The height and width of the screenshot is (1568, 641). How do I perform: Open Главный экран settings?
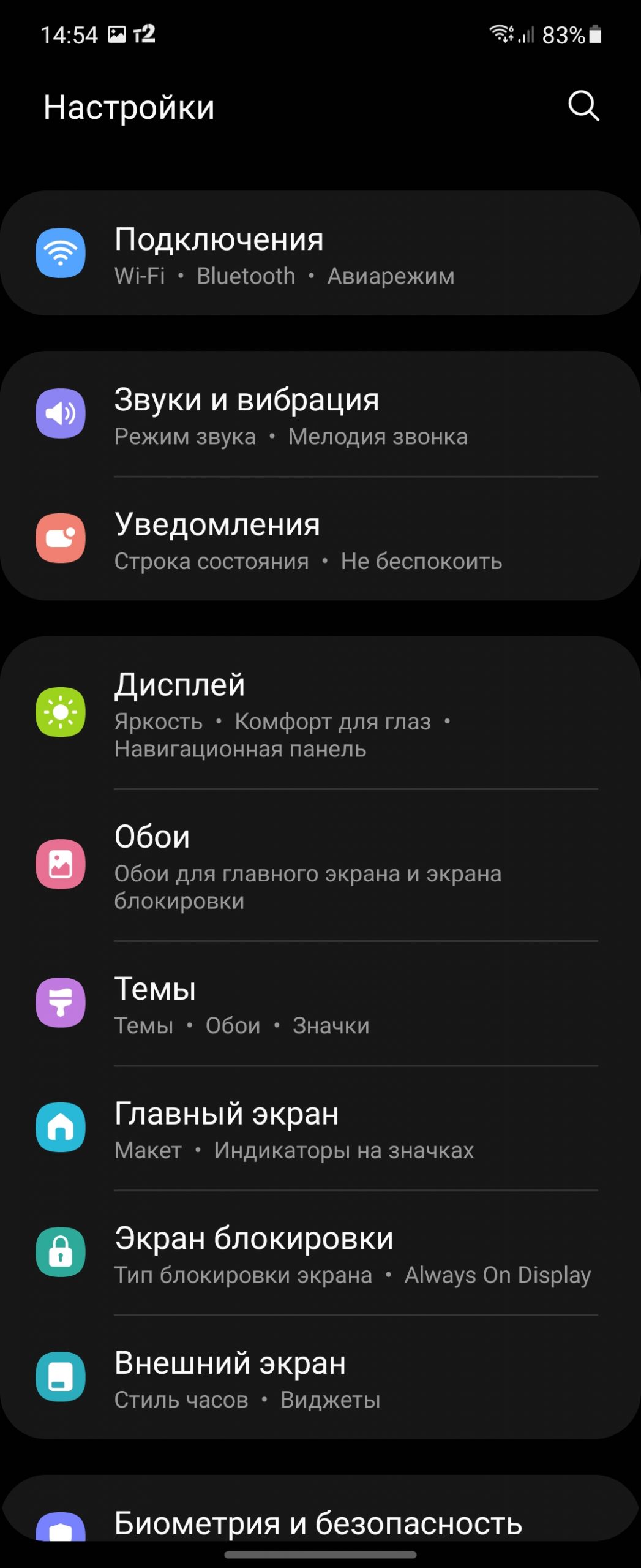[x=320, y=1129]
